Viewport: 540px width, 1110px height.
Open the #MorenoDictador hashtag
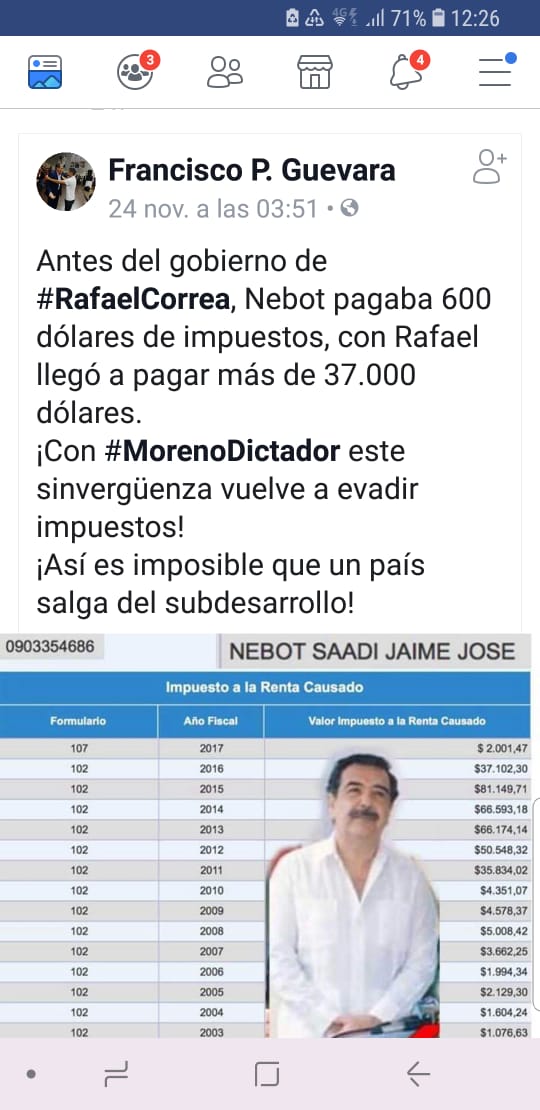point(222,451)
